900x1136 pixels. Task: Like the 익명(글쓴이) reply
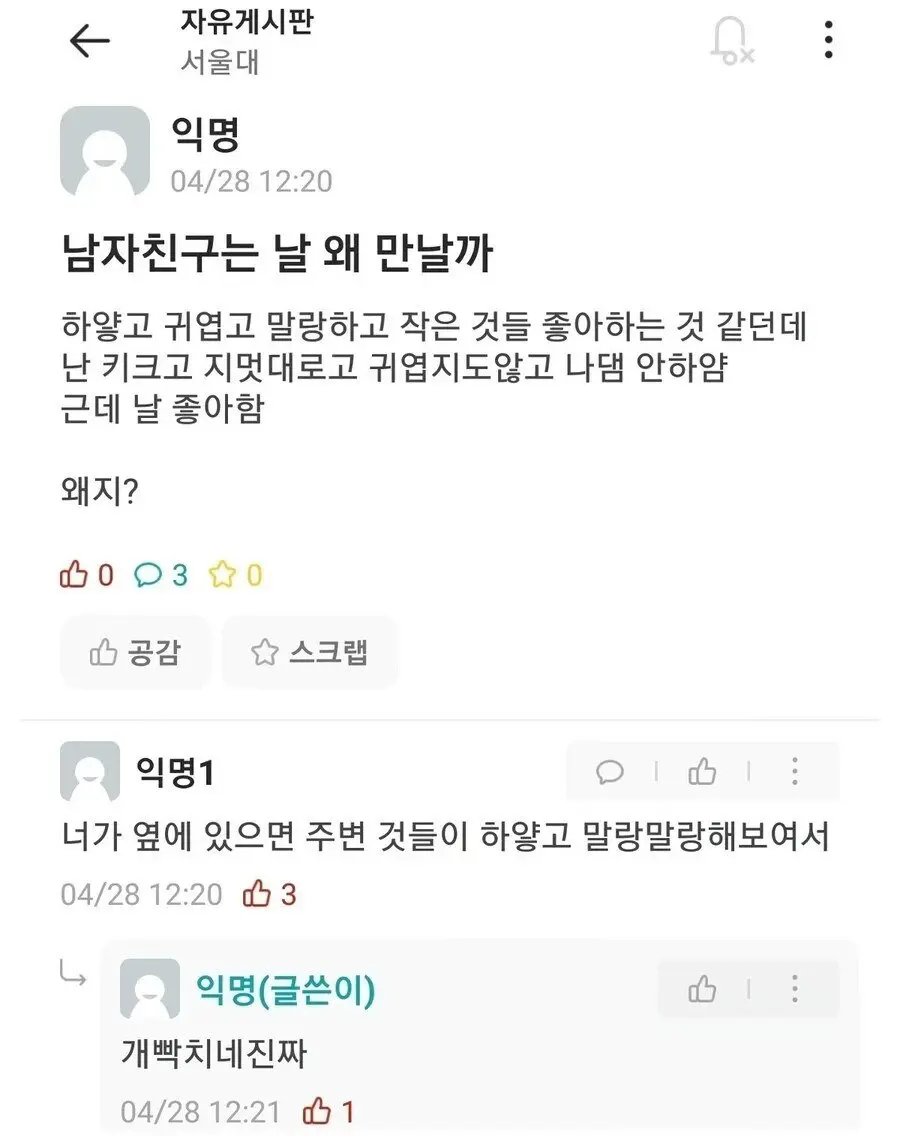pos(702,989)
